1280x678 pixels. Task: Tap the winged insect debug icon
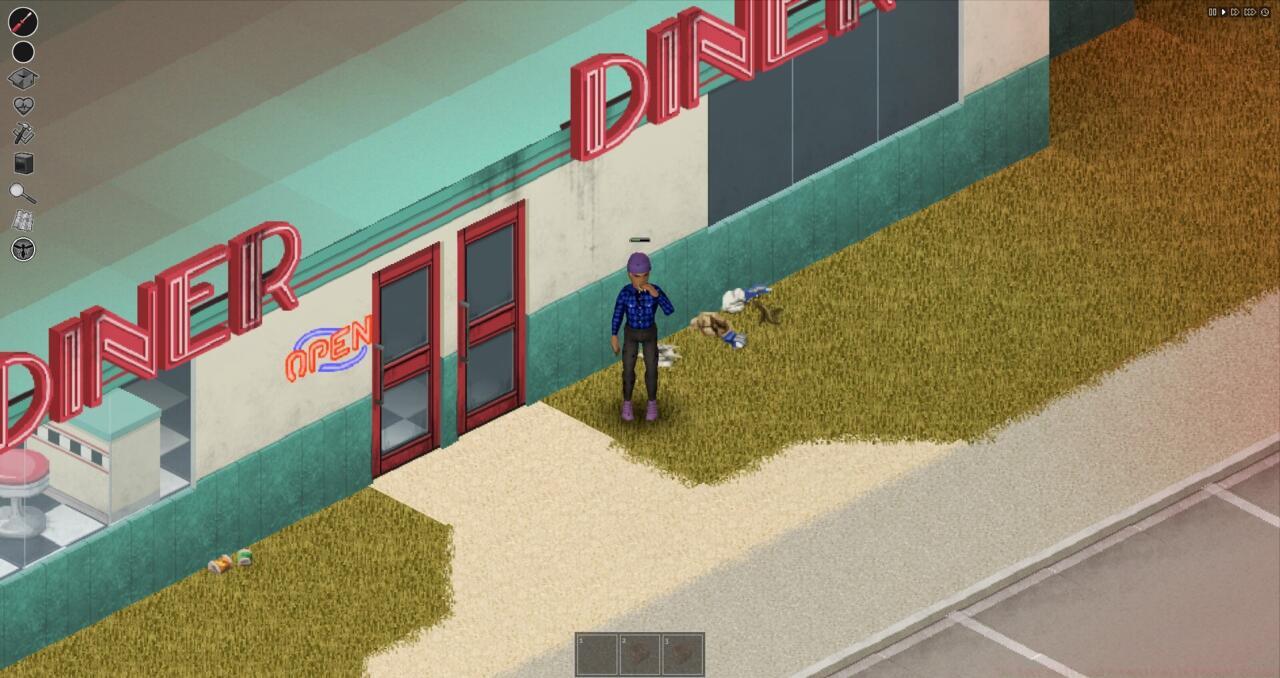coord(23,249)
